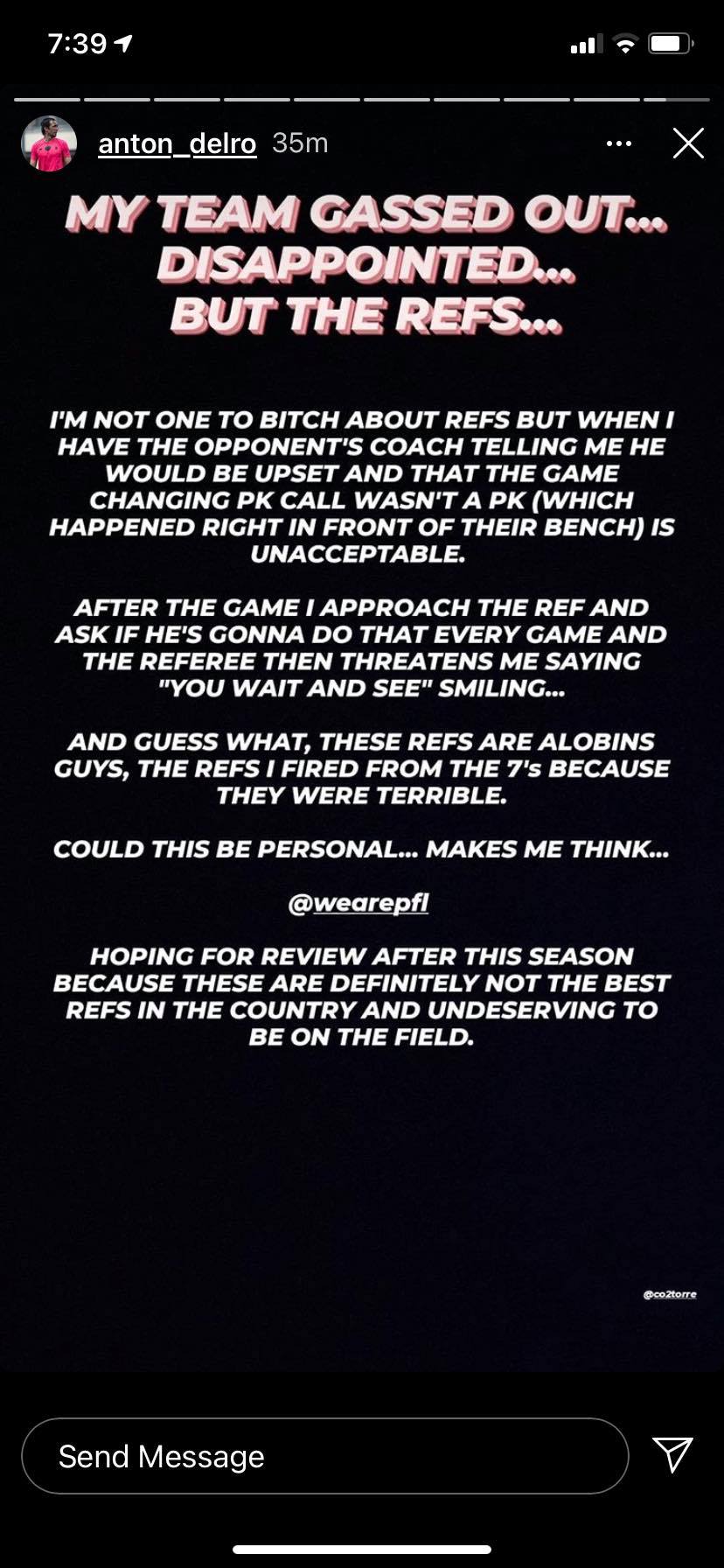
Task: Tap the anton_delro username
Action: (x=177, y=143)
